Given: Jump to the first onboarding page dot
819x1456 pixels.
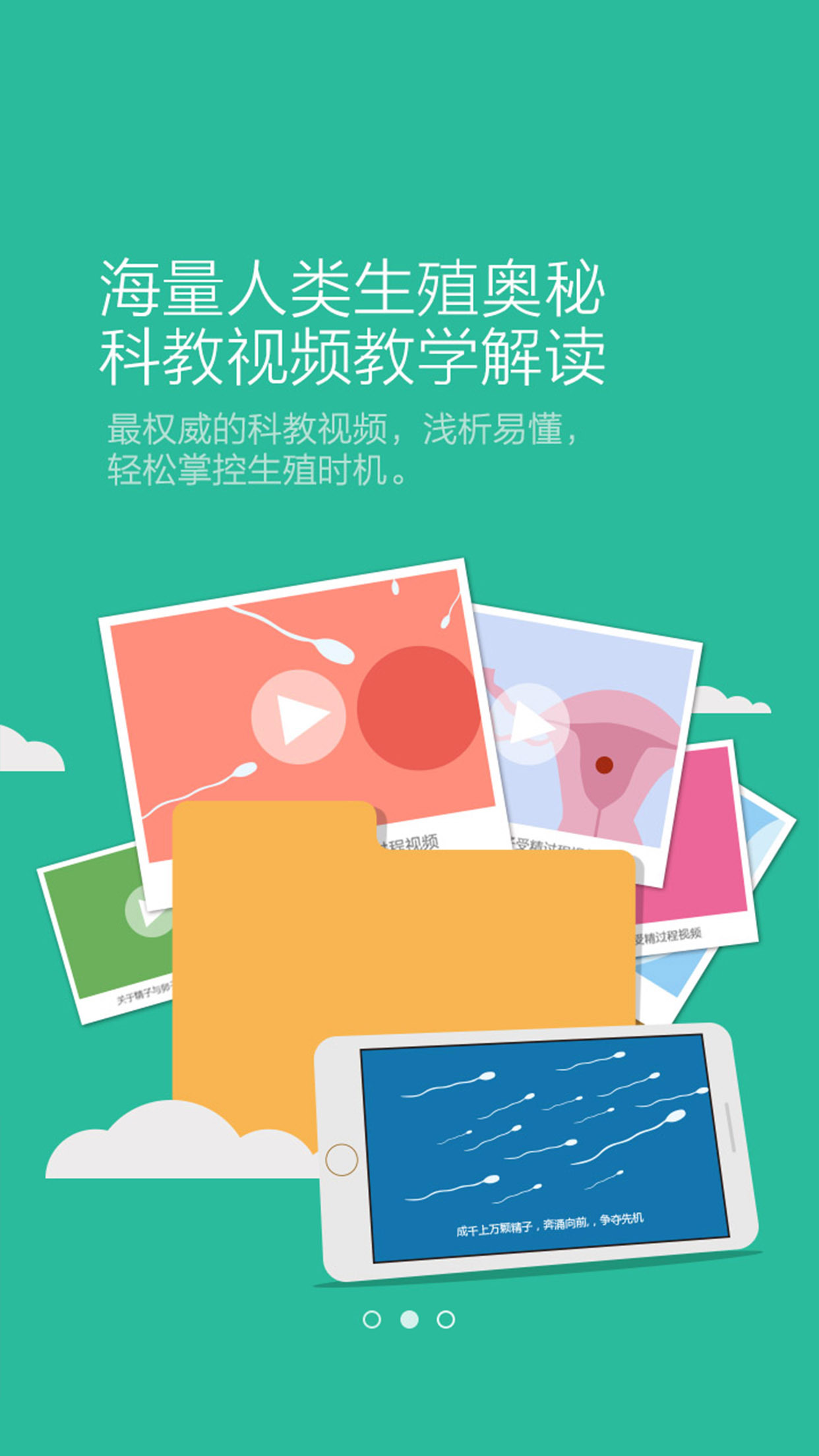Looking at the screenshot, I should (x=372, y=1319).
